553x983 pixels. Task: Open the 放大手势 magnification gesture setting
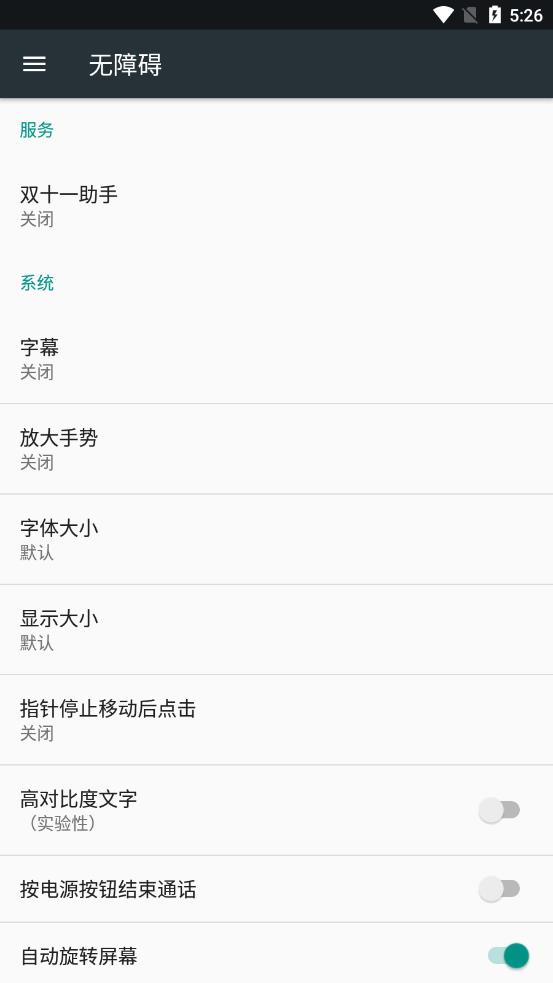click(x=276, y=449)
